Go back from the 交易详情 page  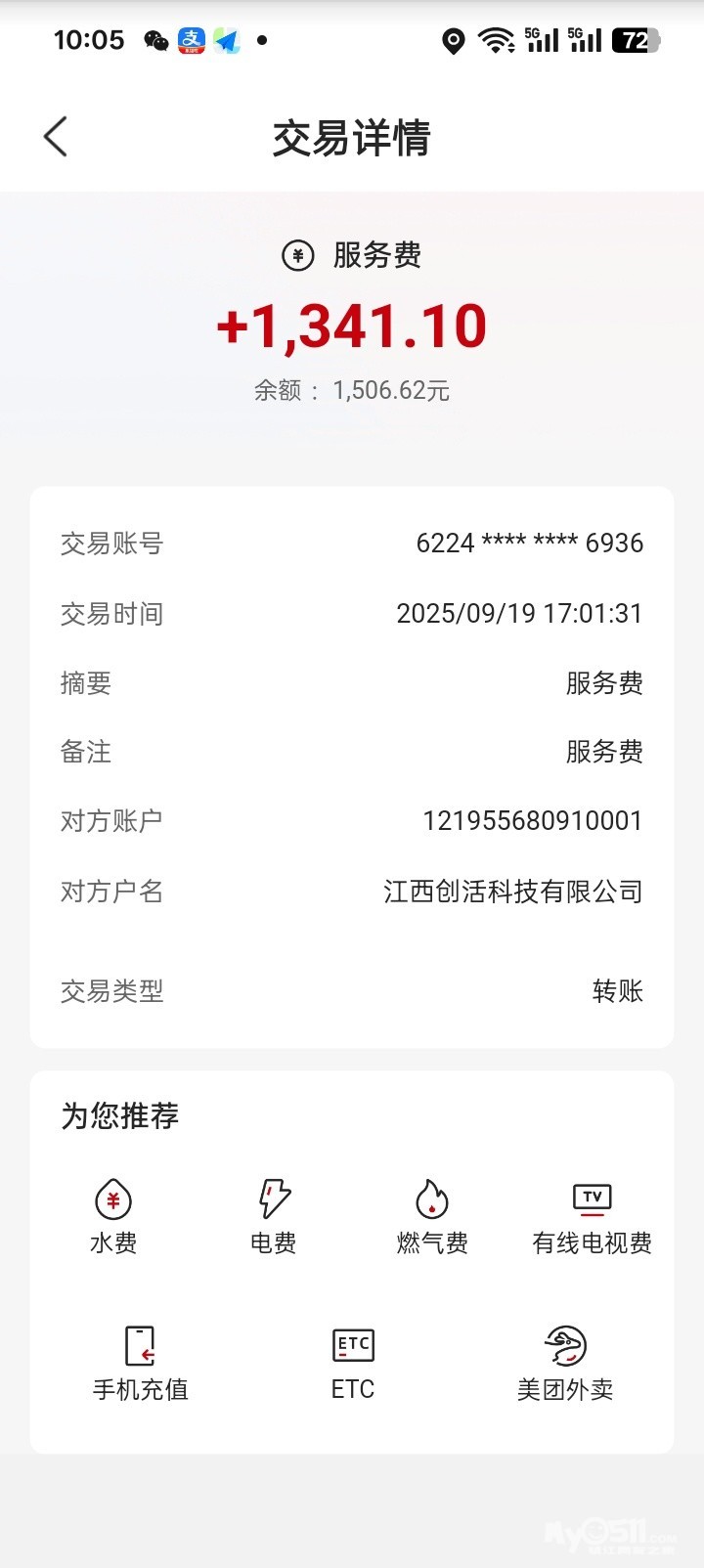[56, 137]
